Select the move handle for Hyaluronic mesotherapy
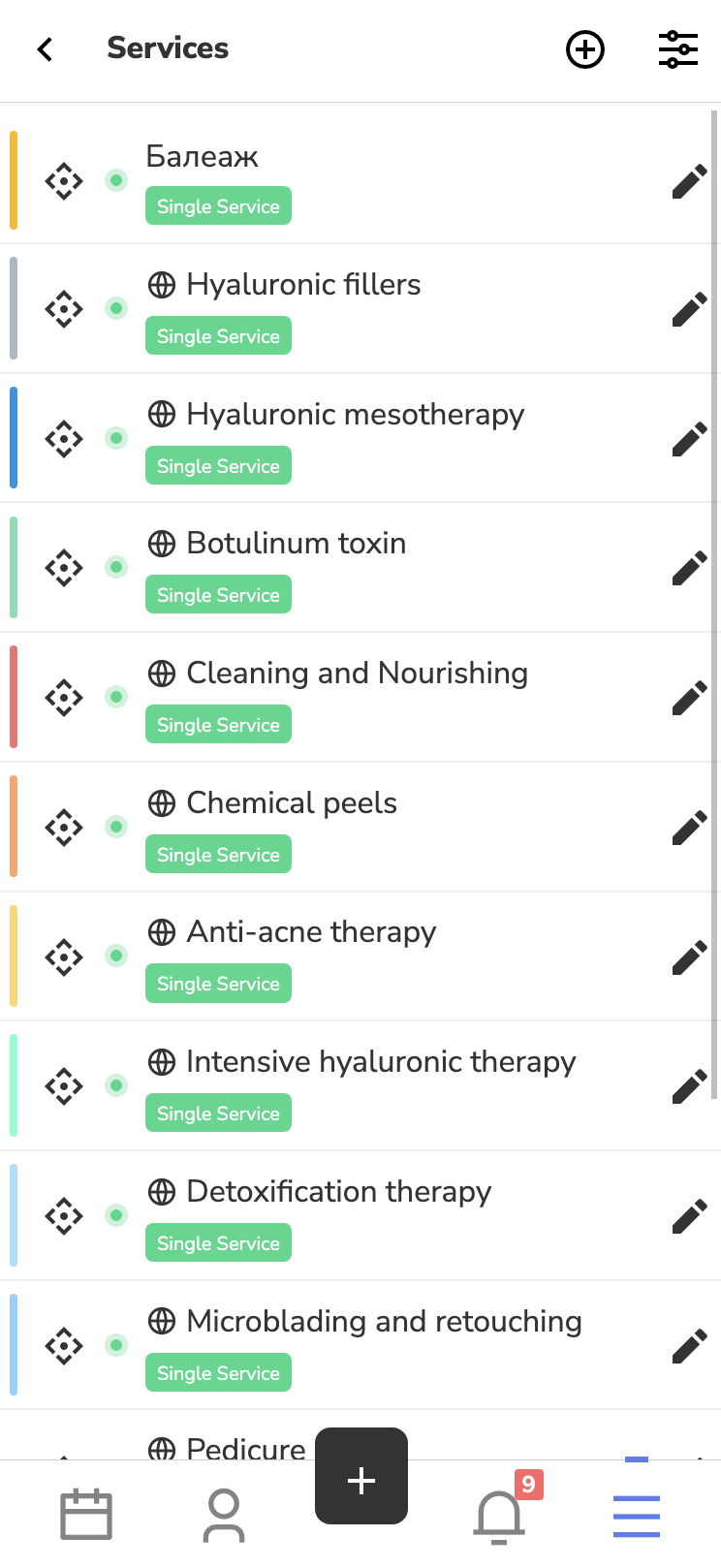Viewport: 721px width, 1568px height. click(x=63, y=438)
